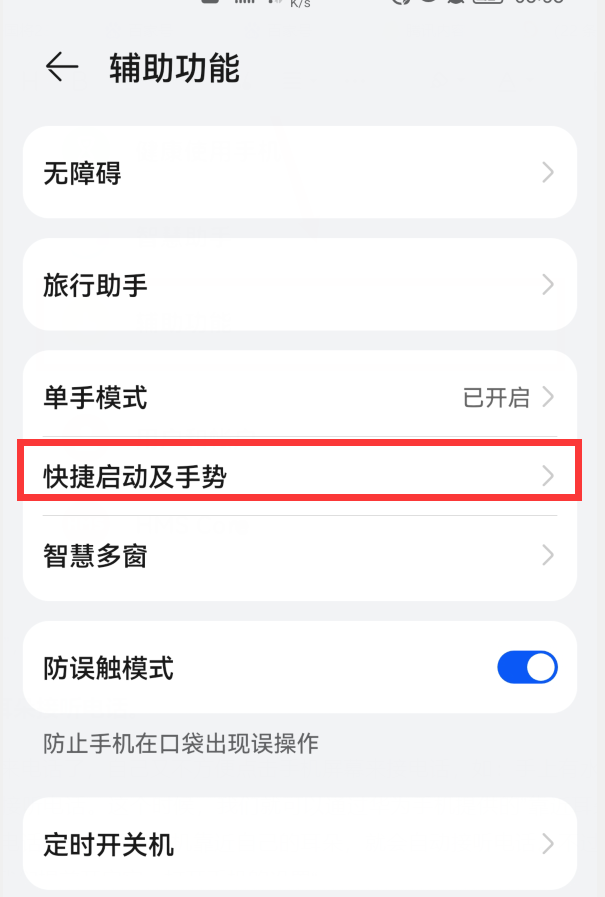The height and width of the screenshot is (897, 605).
Task: Open 旅行助手 settings
Action: click(x=299, y=285)
